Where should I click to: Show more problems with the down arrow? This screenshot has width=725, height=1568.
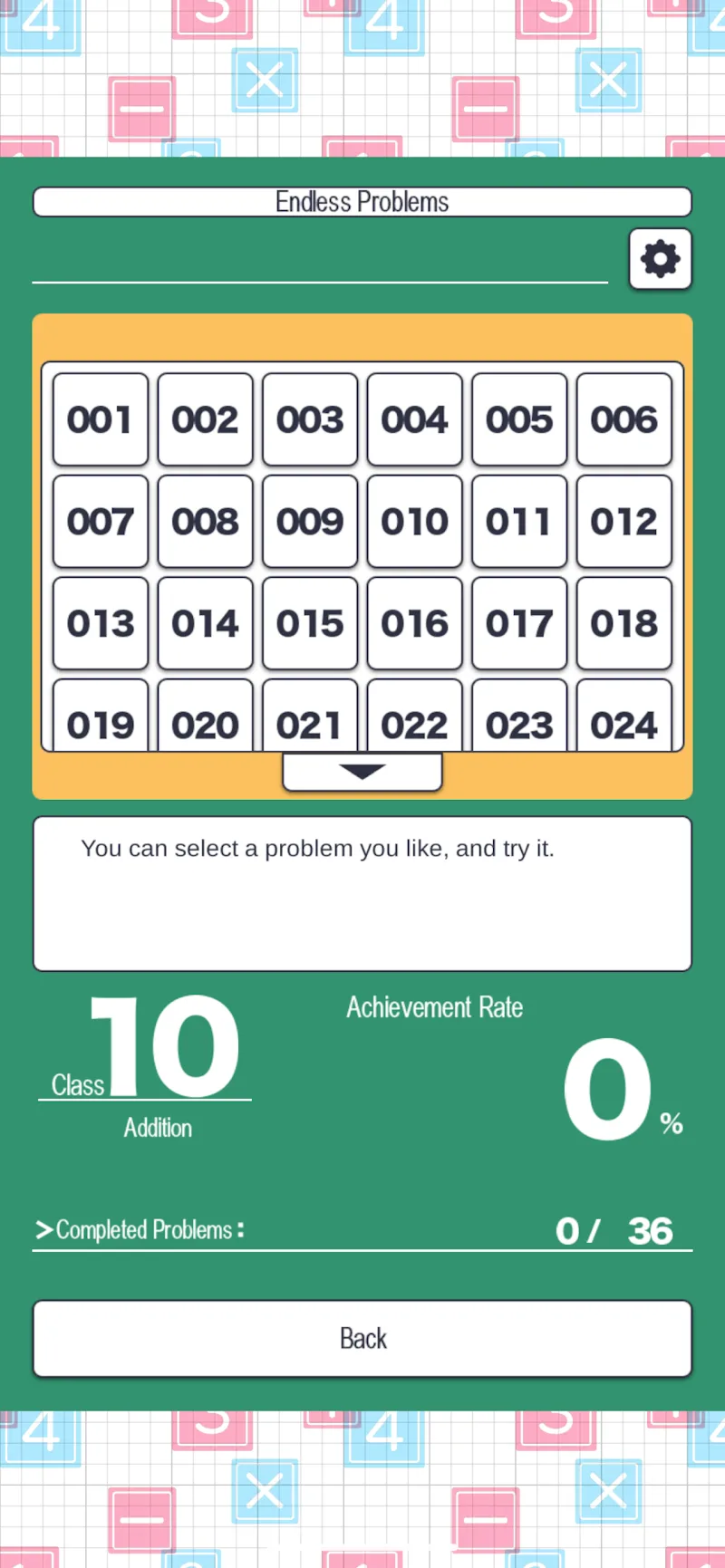click(362, 772)
